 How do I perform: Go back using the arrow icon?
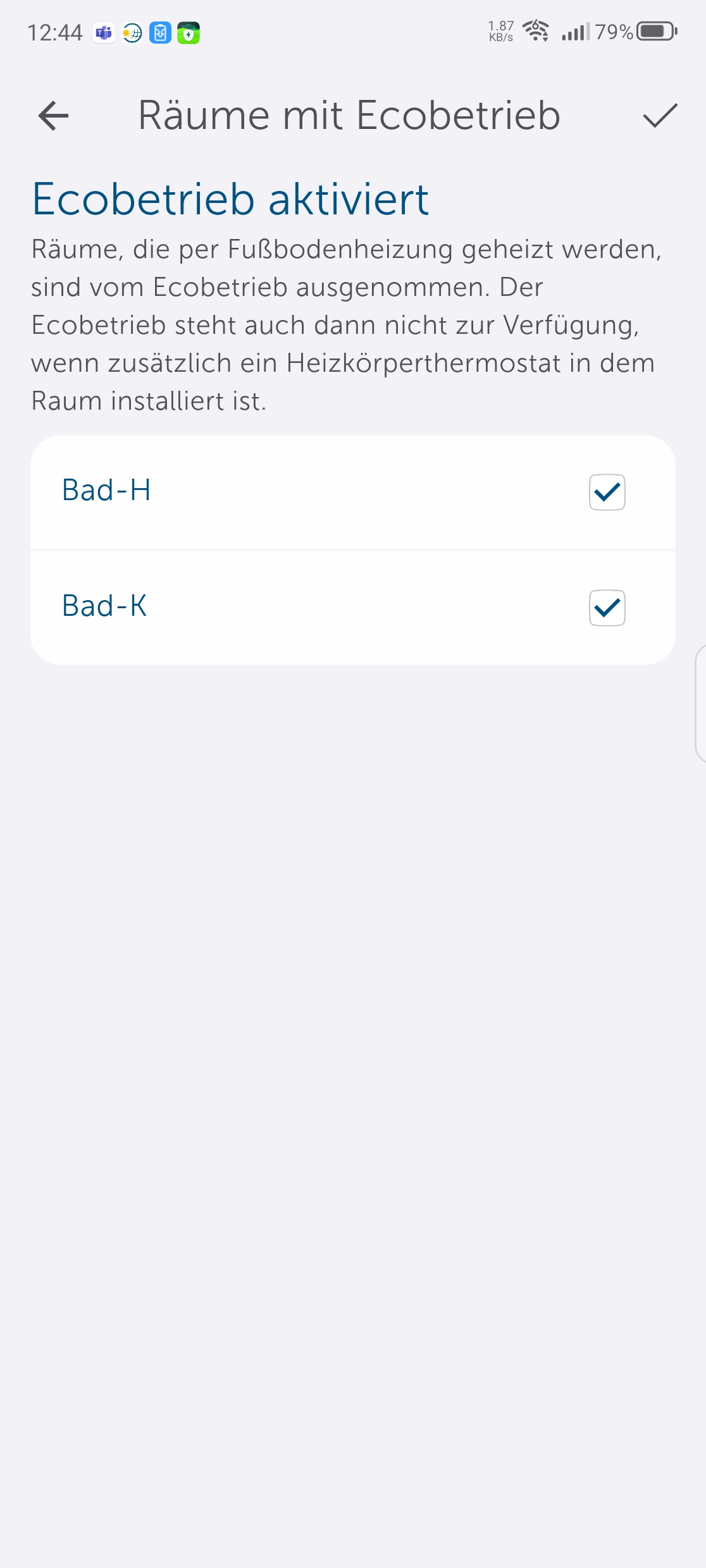(x=53, y=116)
